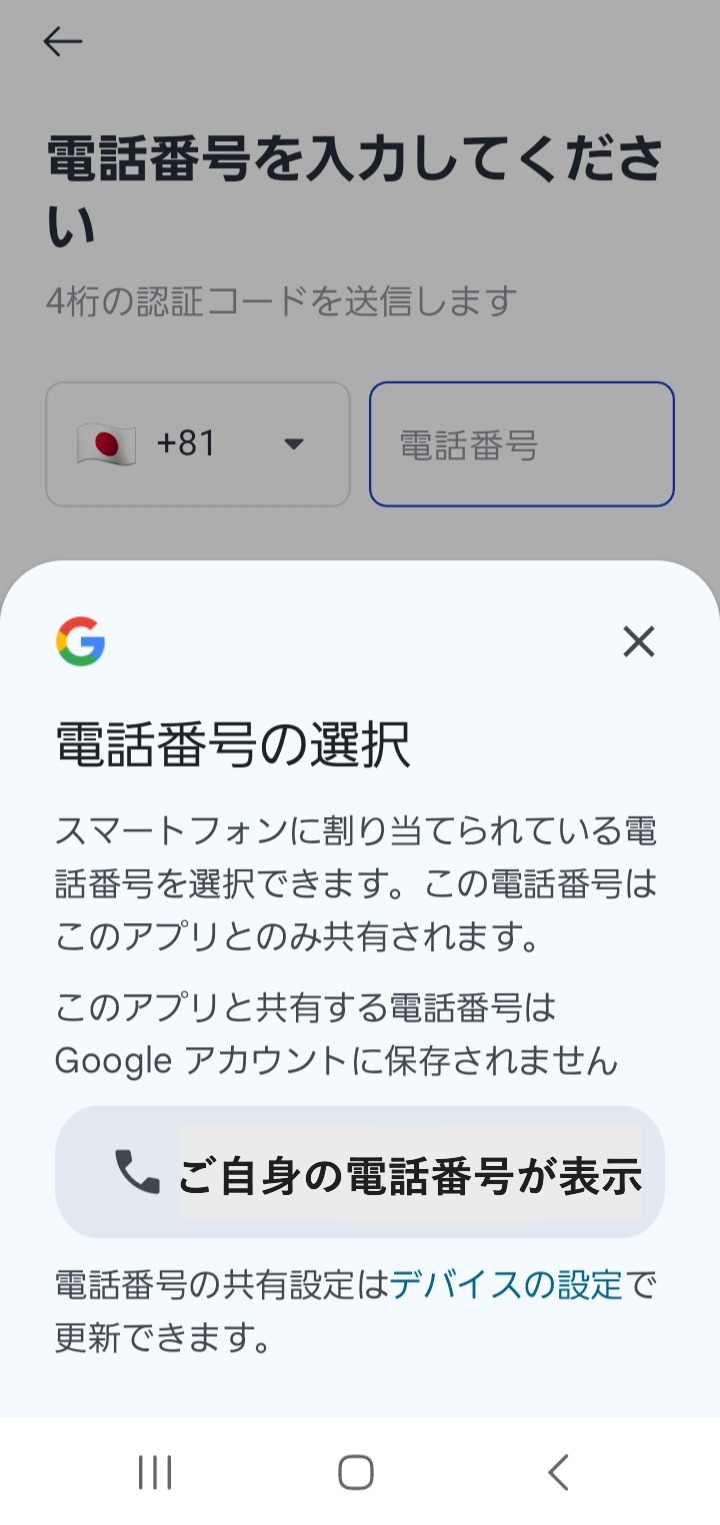Viewport: 720px width, 1525px height.
Task: Close the Google phone number sheet
Action: click(638, 641)
